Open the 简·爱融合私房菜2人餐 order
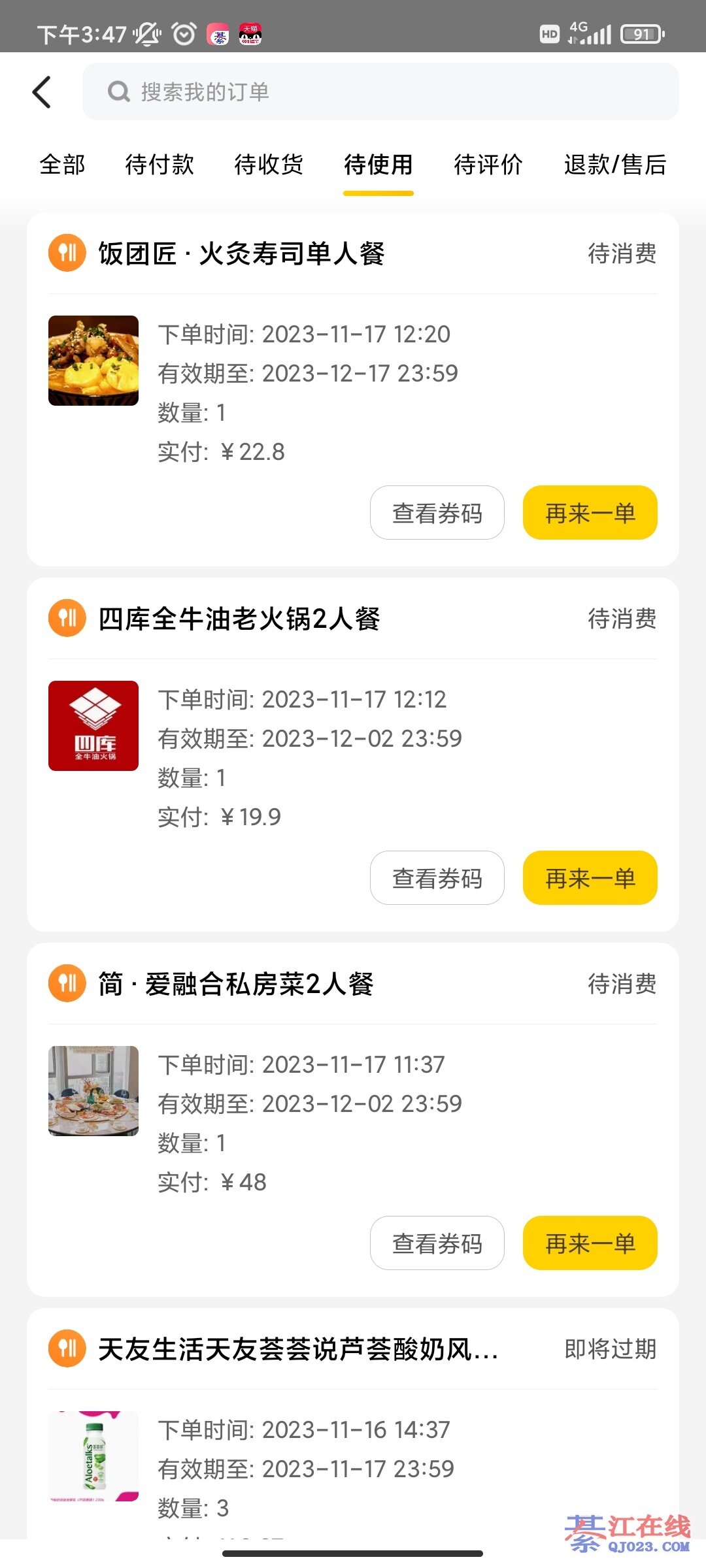706x1568 pixels. (236, 984)
